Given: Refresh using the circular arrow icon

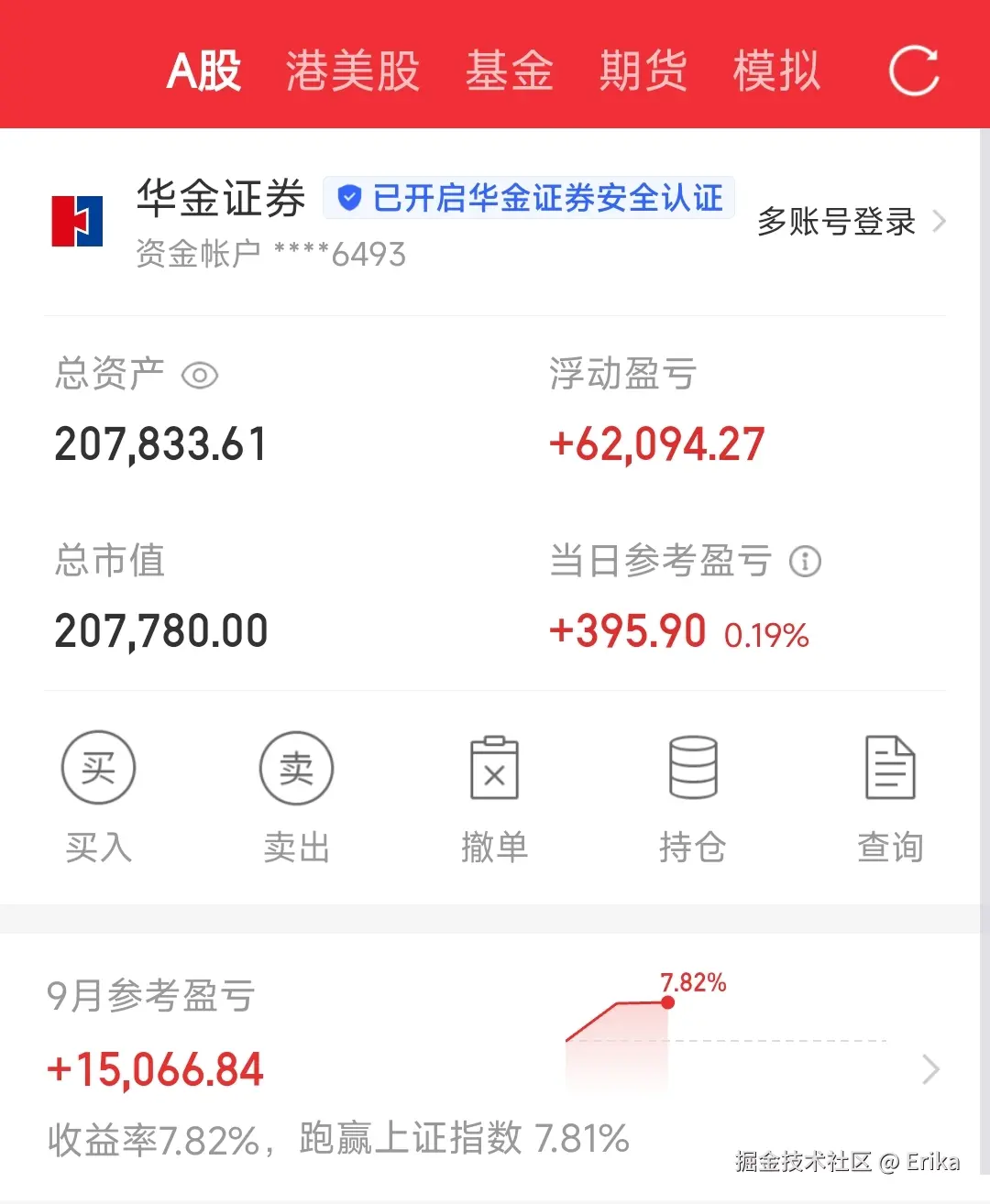Looking at the screenshot, I should point(913,70).
